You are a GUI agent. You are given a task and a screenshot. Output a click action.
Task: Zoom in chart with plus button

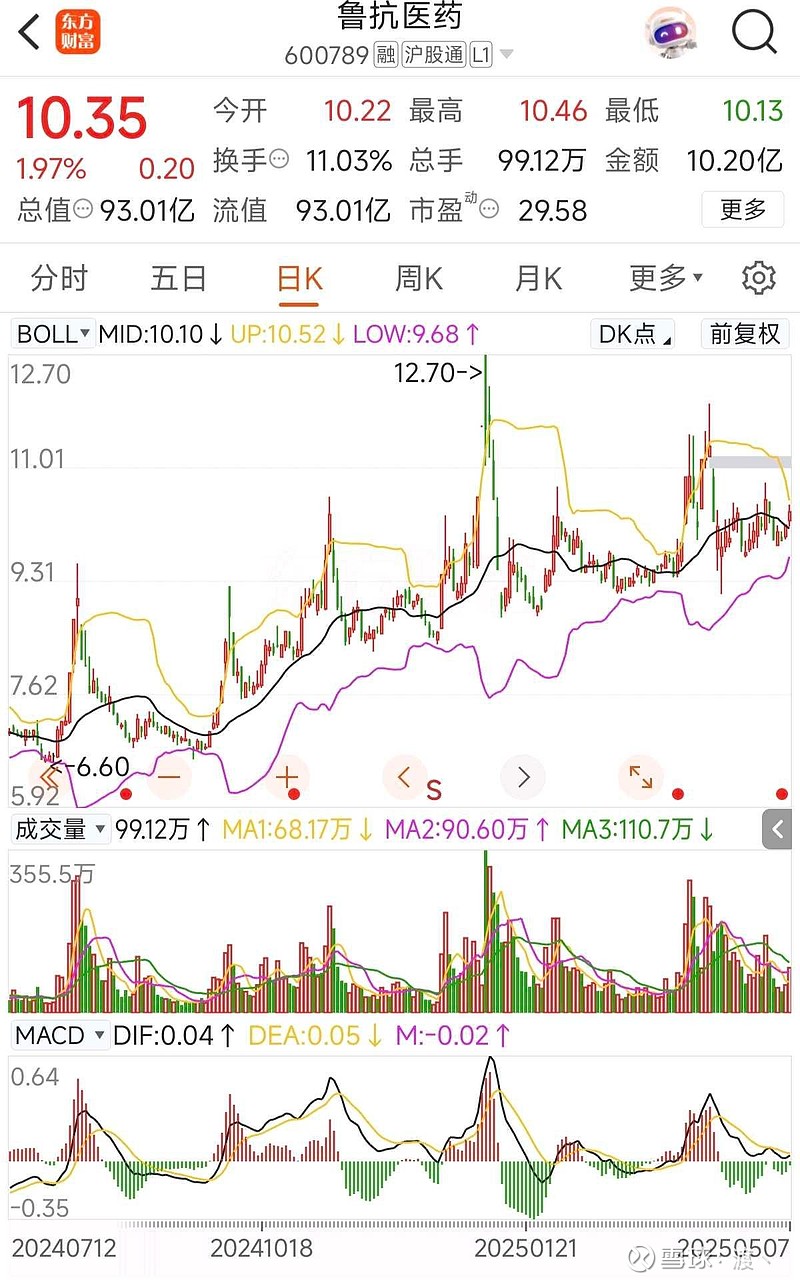click(288, 776)
